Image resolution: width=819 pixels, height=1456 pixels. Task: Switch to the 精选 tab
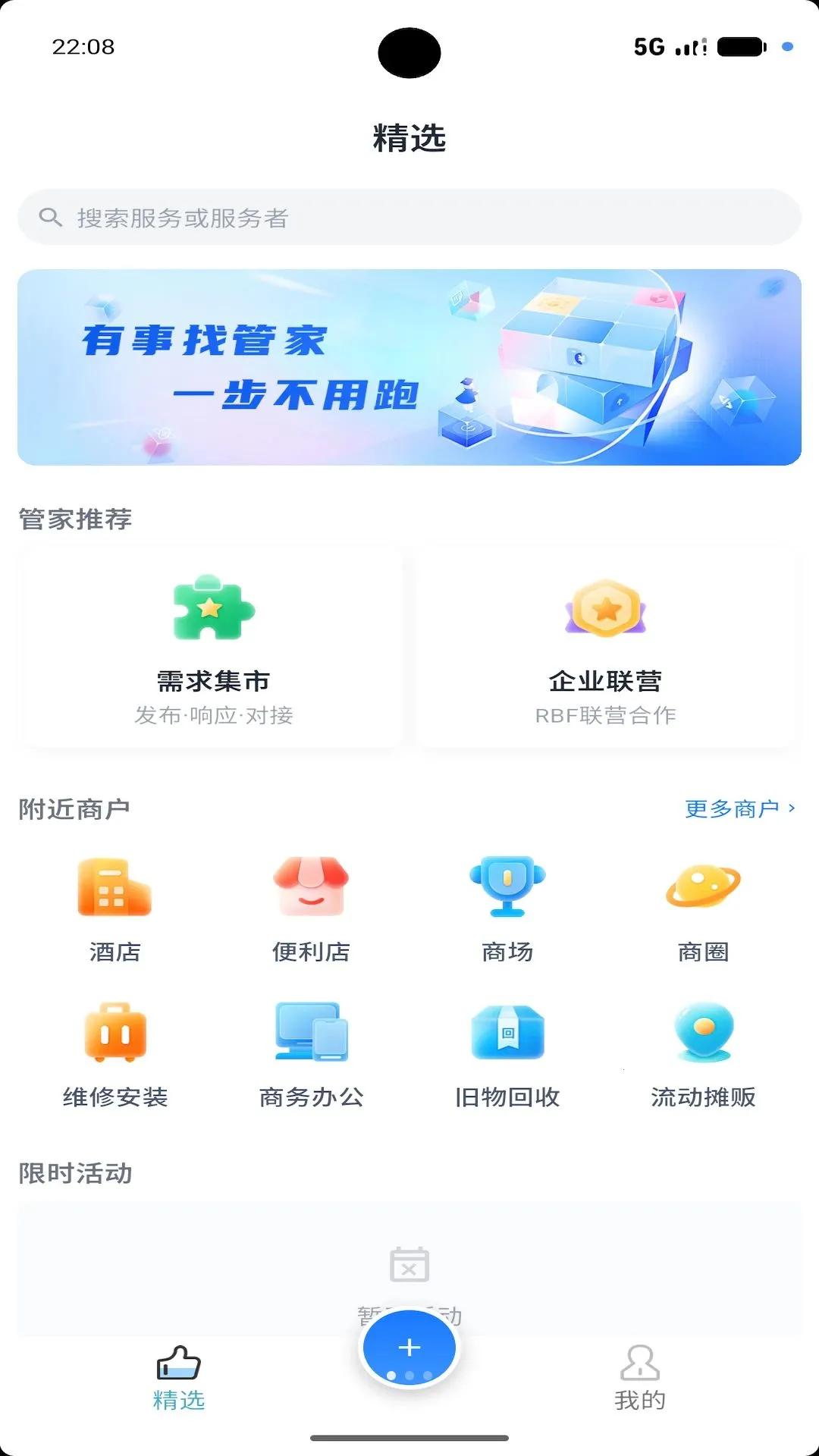pos(179,1379)
